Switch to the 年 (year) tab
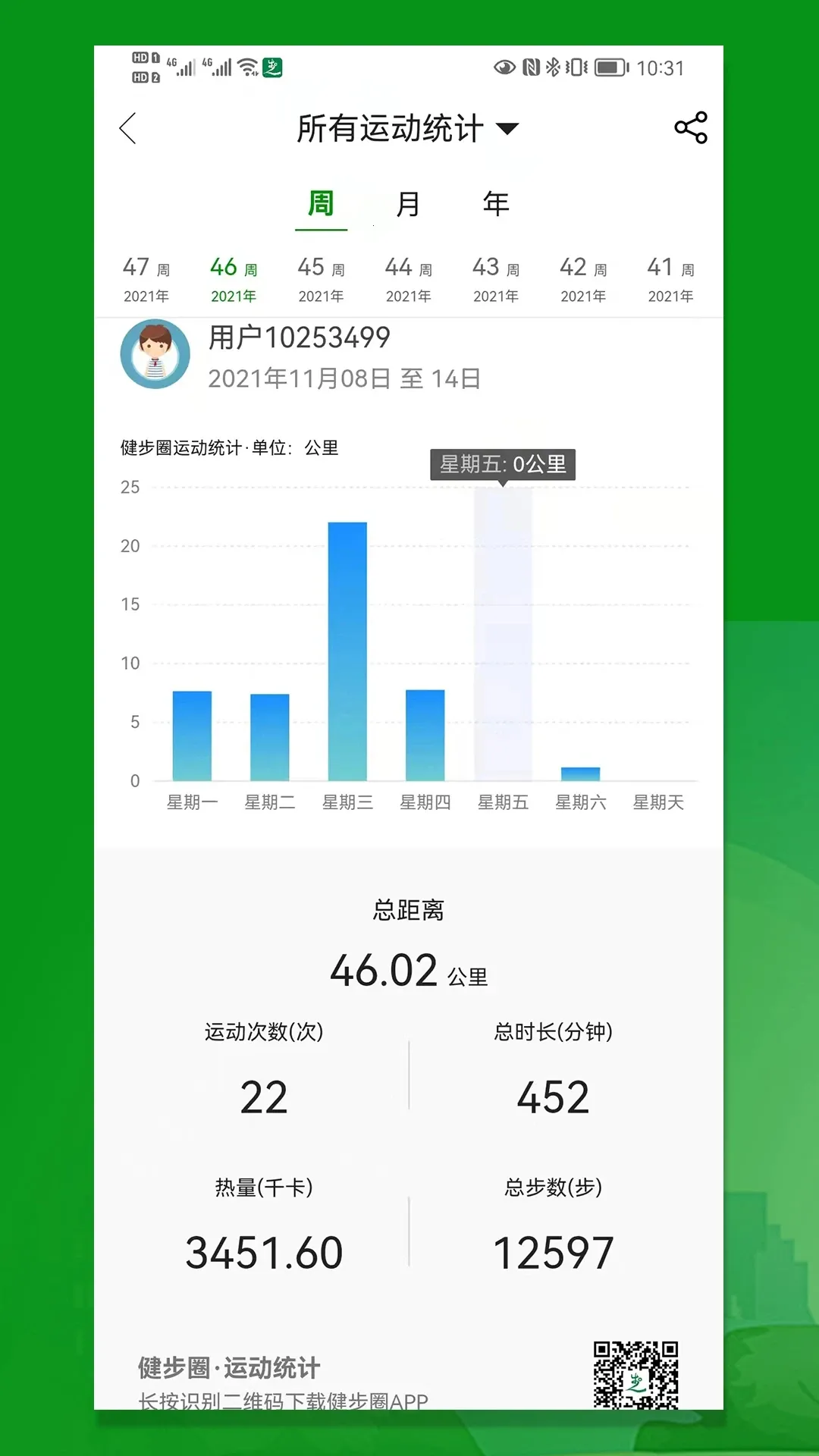The image size is (819, 1456). 494,203
